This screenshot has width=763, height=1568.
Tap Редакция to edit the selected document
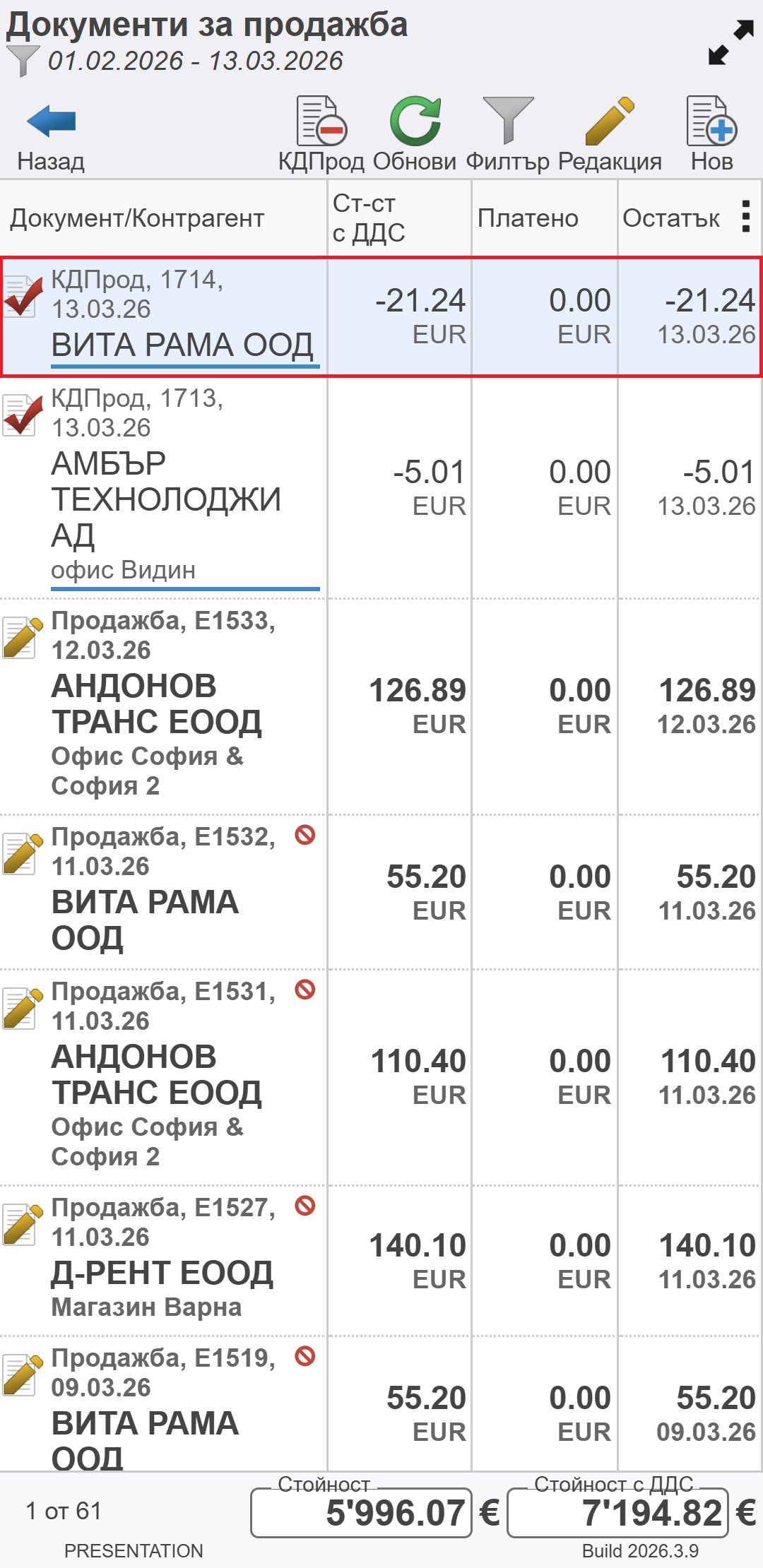610,136
